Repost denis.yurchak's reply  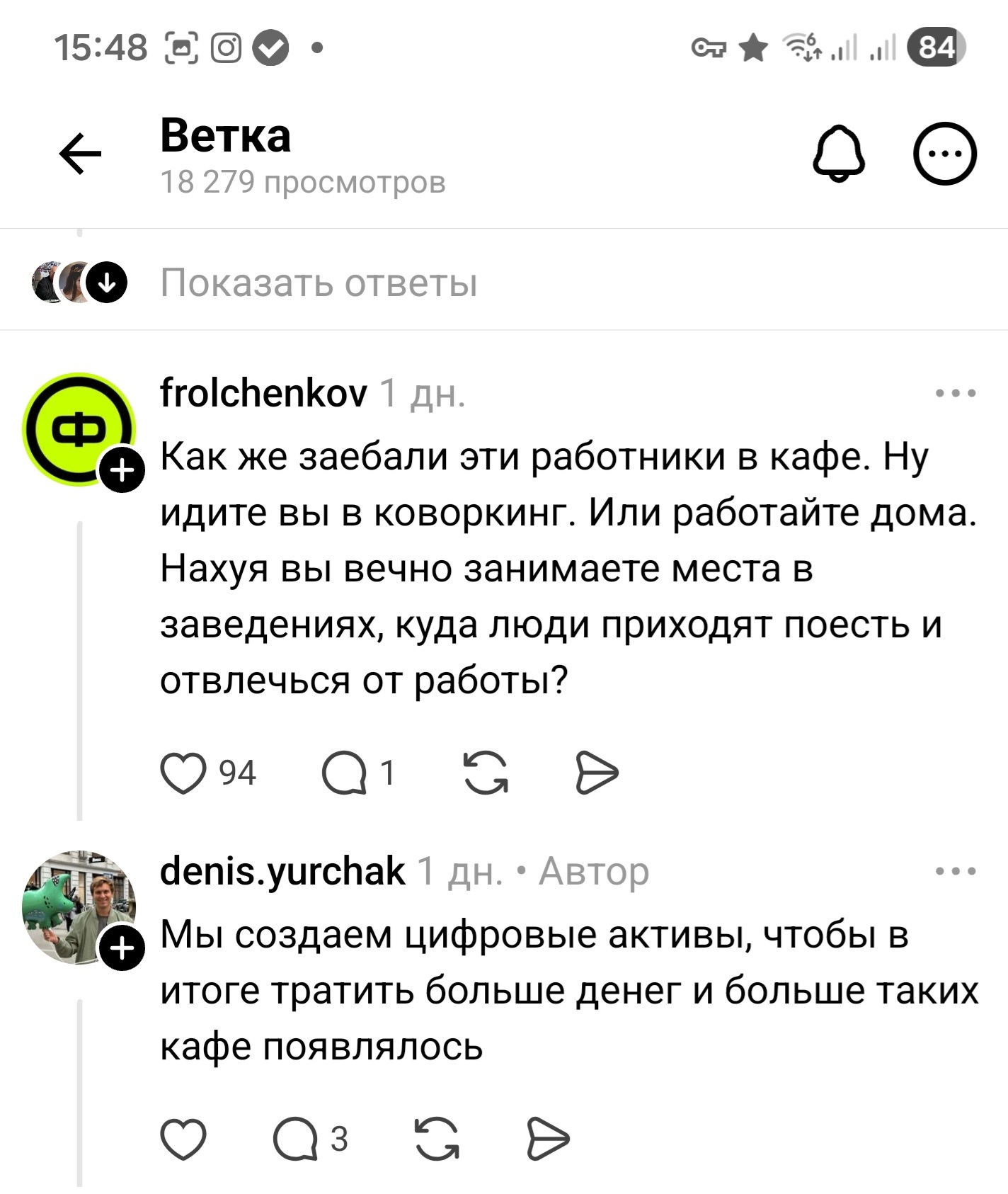[x=437, y=1139]
